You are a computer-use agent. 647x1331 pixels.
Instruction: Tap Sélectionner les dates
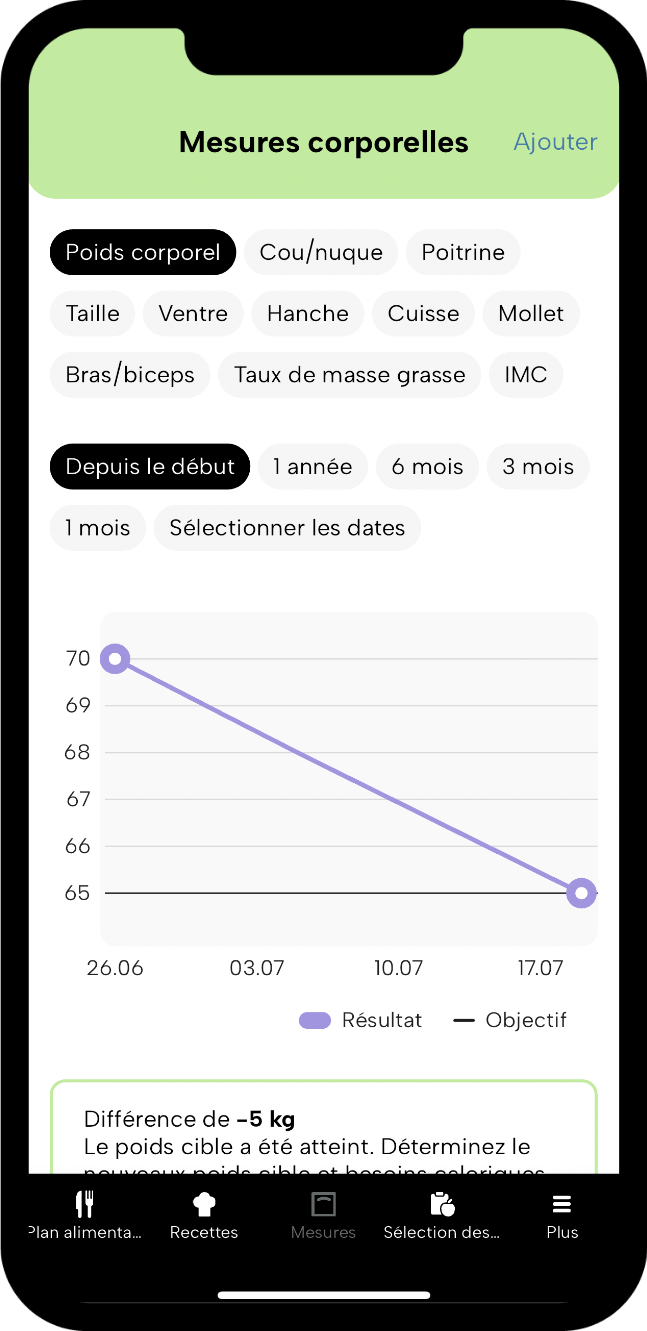287,528
